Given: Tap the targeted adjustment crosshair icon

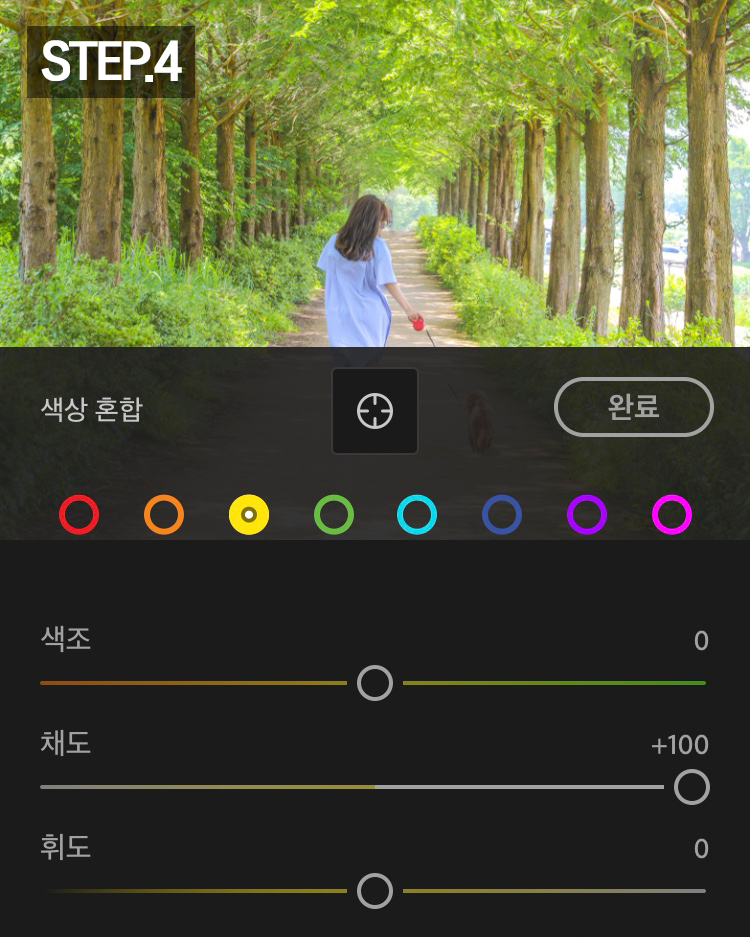Looking at the screenshot, I should tap(375, 411).
